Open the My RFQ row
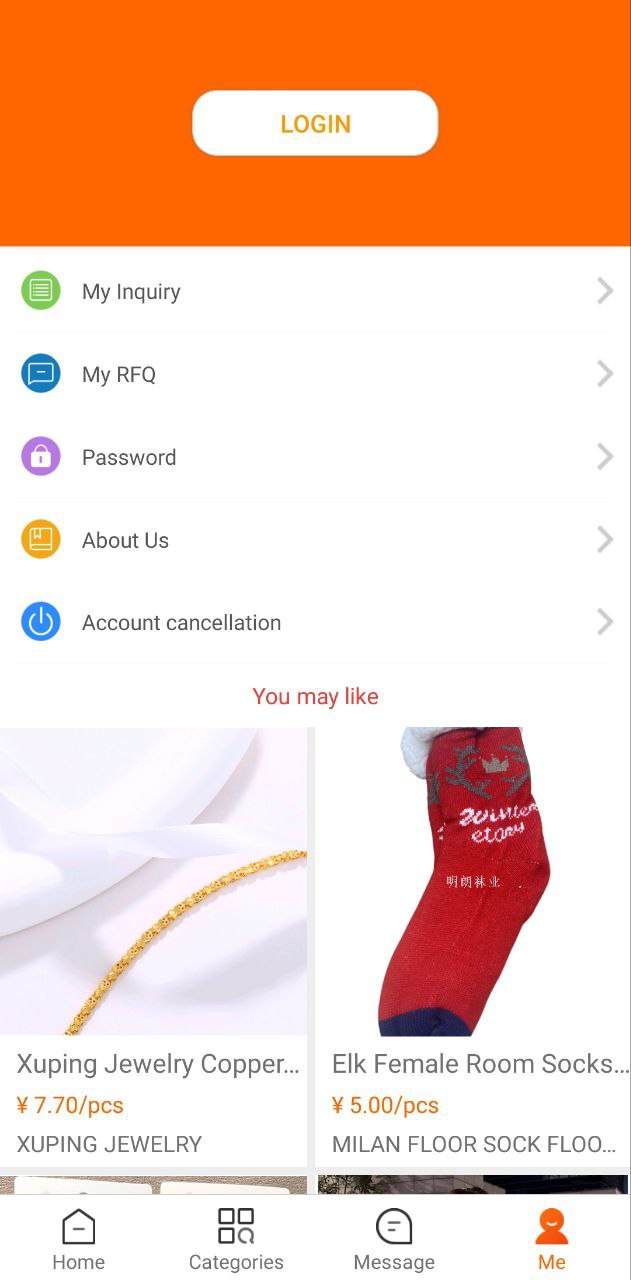631x1280 pixels. 315,375
